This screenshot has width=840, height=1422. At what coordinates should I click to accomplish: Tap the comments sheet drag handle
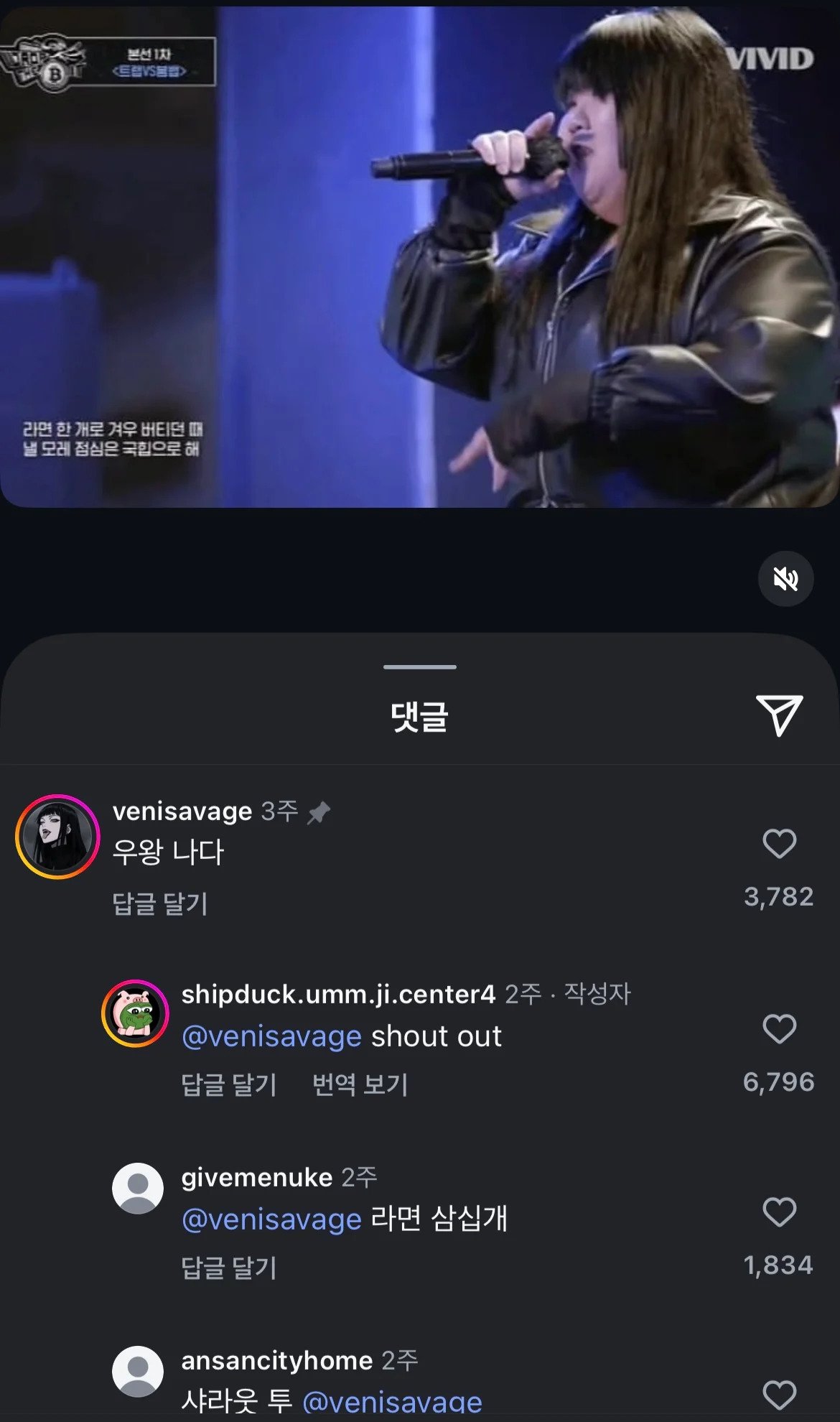point(420,667)
